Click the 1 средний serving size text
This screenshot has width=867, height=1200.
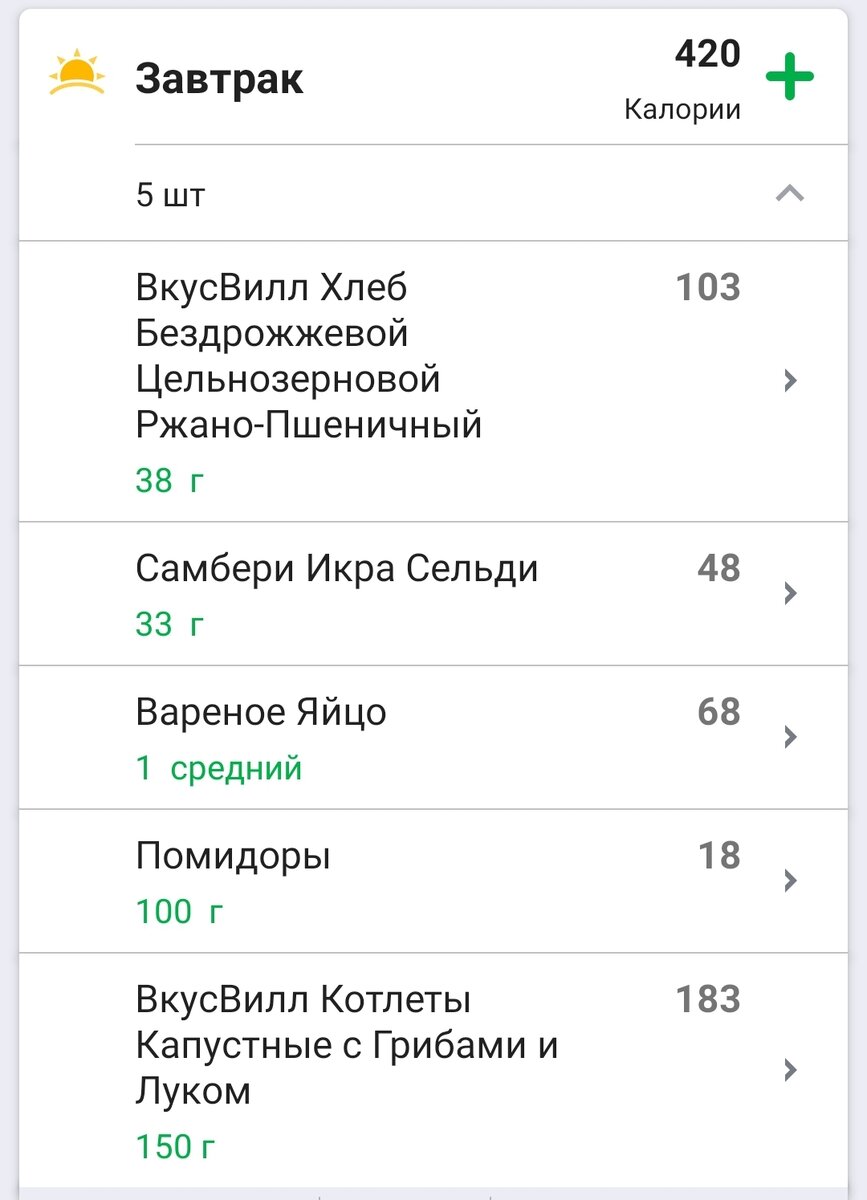tap(220, 768)
